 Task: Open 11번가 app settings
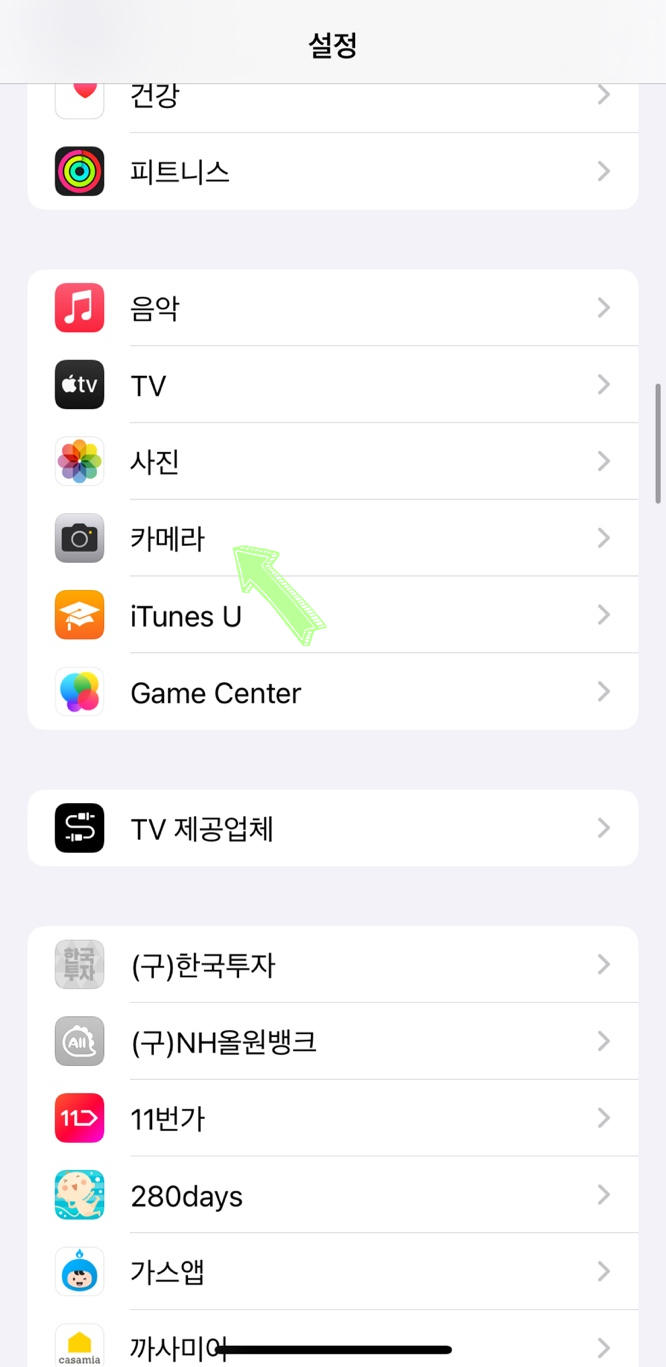tap(333, 1118)
